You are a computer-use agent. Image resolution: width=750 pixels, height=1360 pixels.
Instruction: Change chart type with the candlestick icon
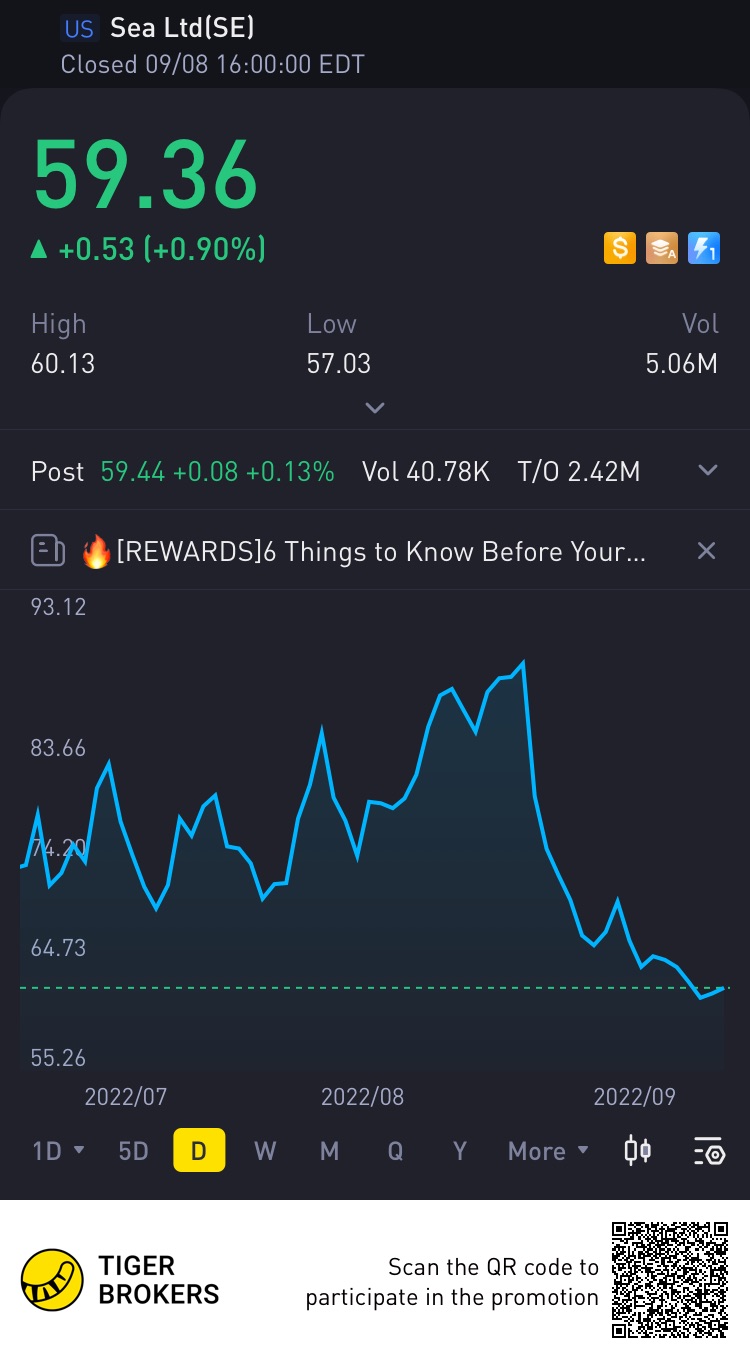point(638,1151)
